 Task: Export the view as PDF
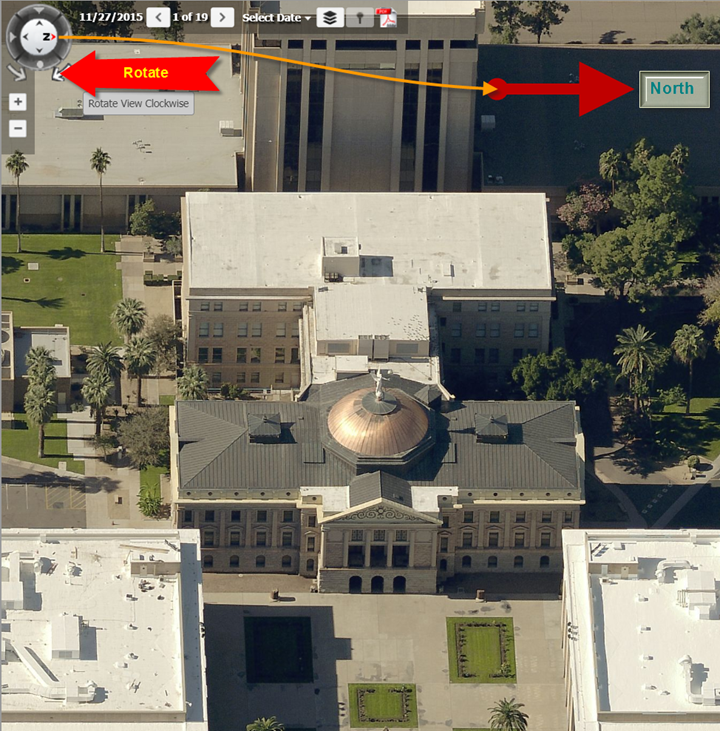386,17
